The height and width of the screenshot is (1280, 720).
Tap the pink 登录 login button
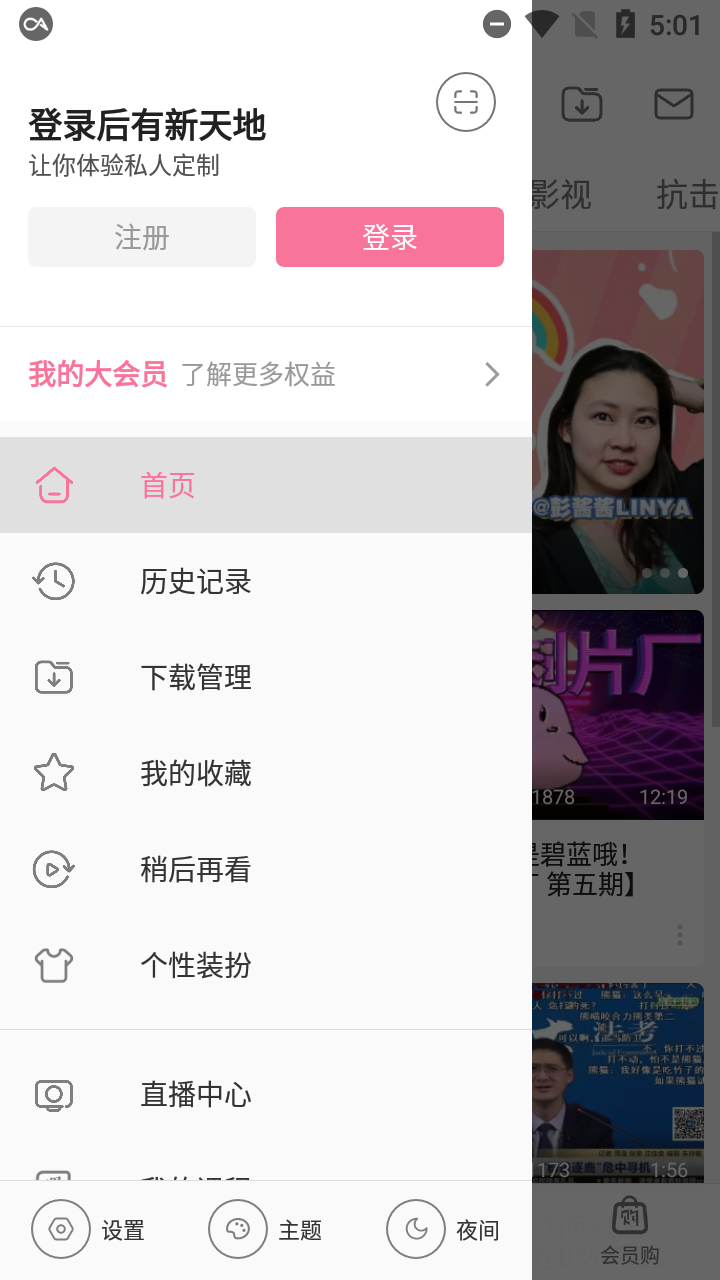tap(390, 237)
